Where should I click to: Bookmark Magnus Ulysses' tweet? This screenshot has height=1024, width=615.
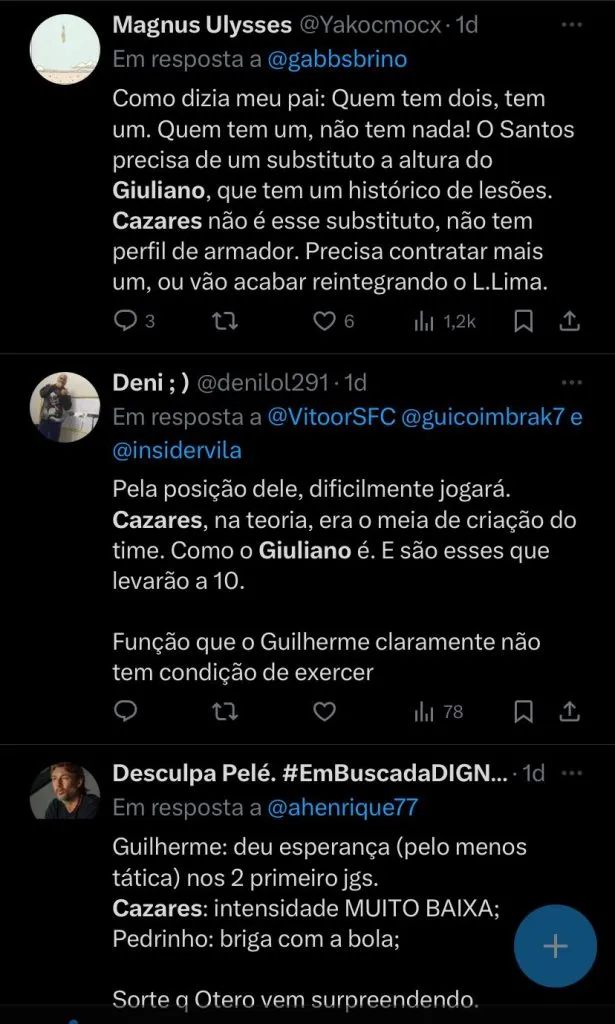(x=522, y=321)
